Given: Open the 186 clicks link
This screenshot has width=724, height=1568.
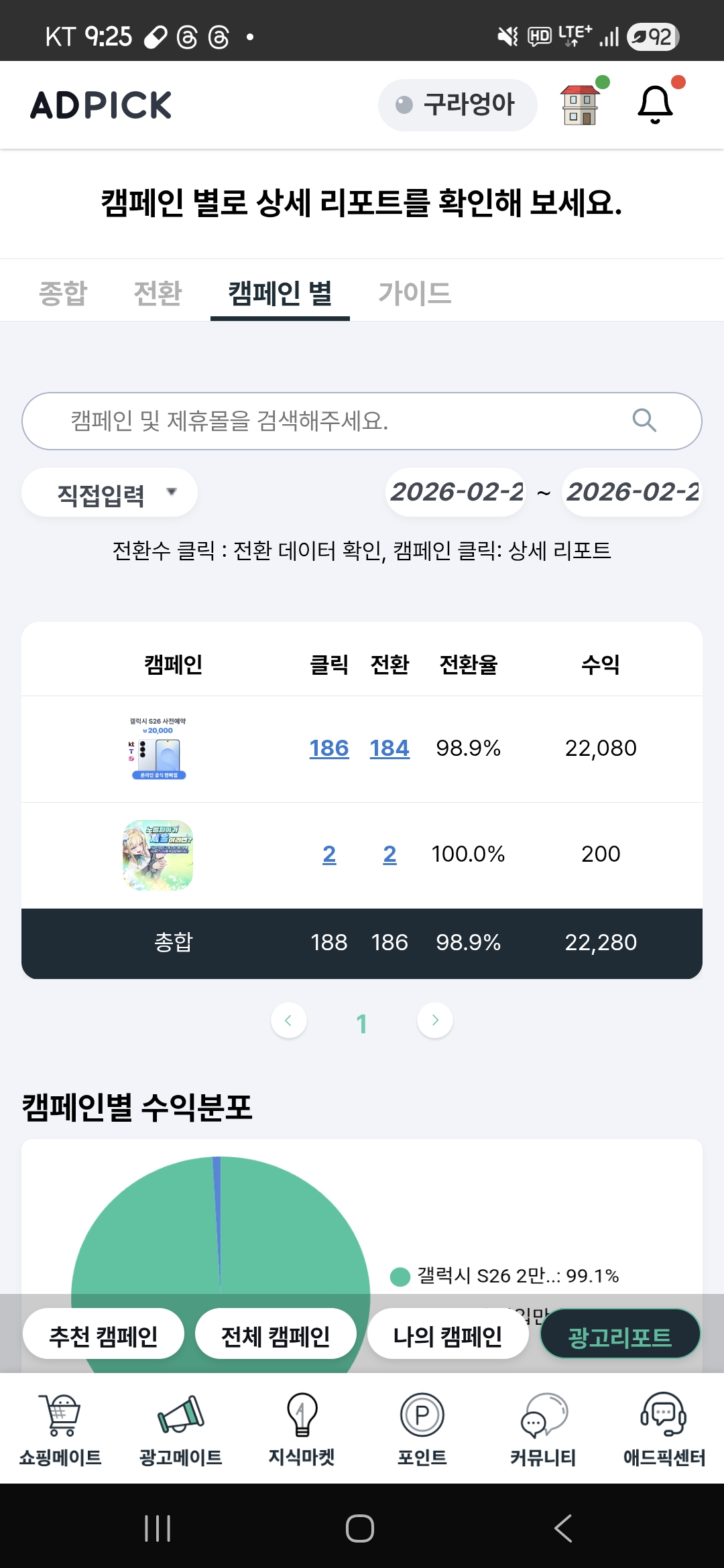Looking at the screenshot, I should (329, 748).
